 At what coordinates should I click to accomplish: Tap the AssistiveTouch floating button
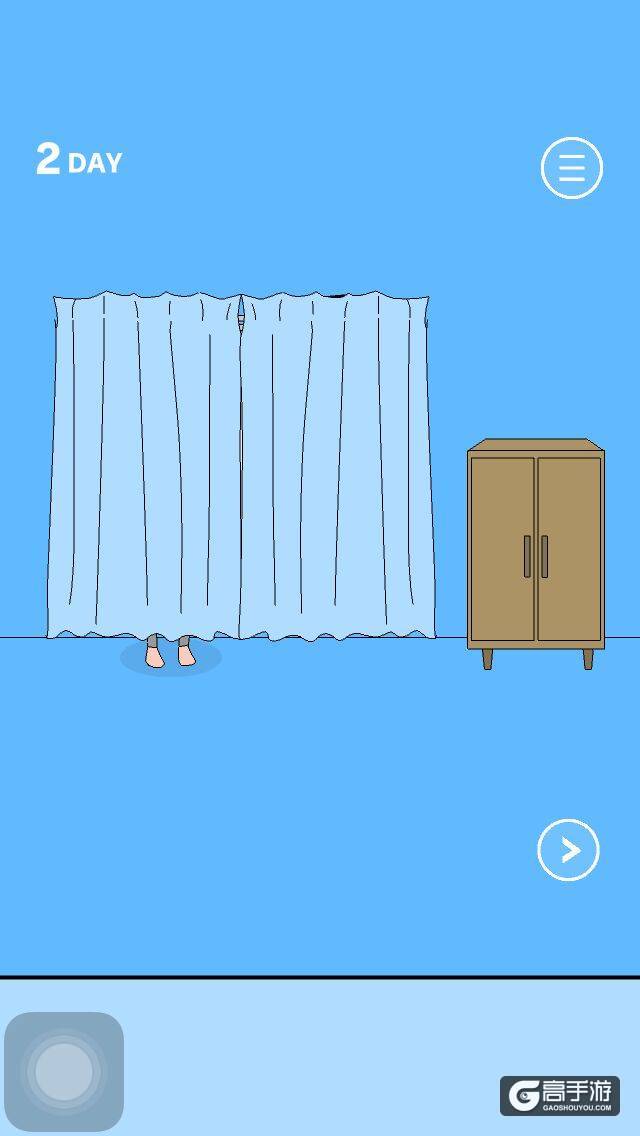click(64, 1071)
